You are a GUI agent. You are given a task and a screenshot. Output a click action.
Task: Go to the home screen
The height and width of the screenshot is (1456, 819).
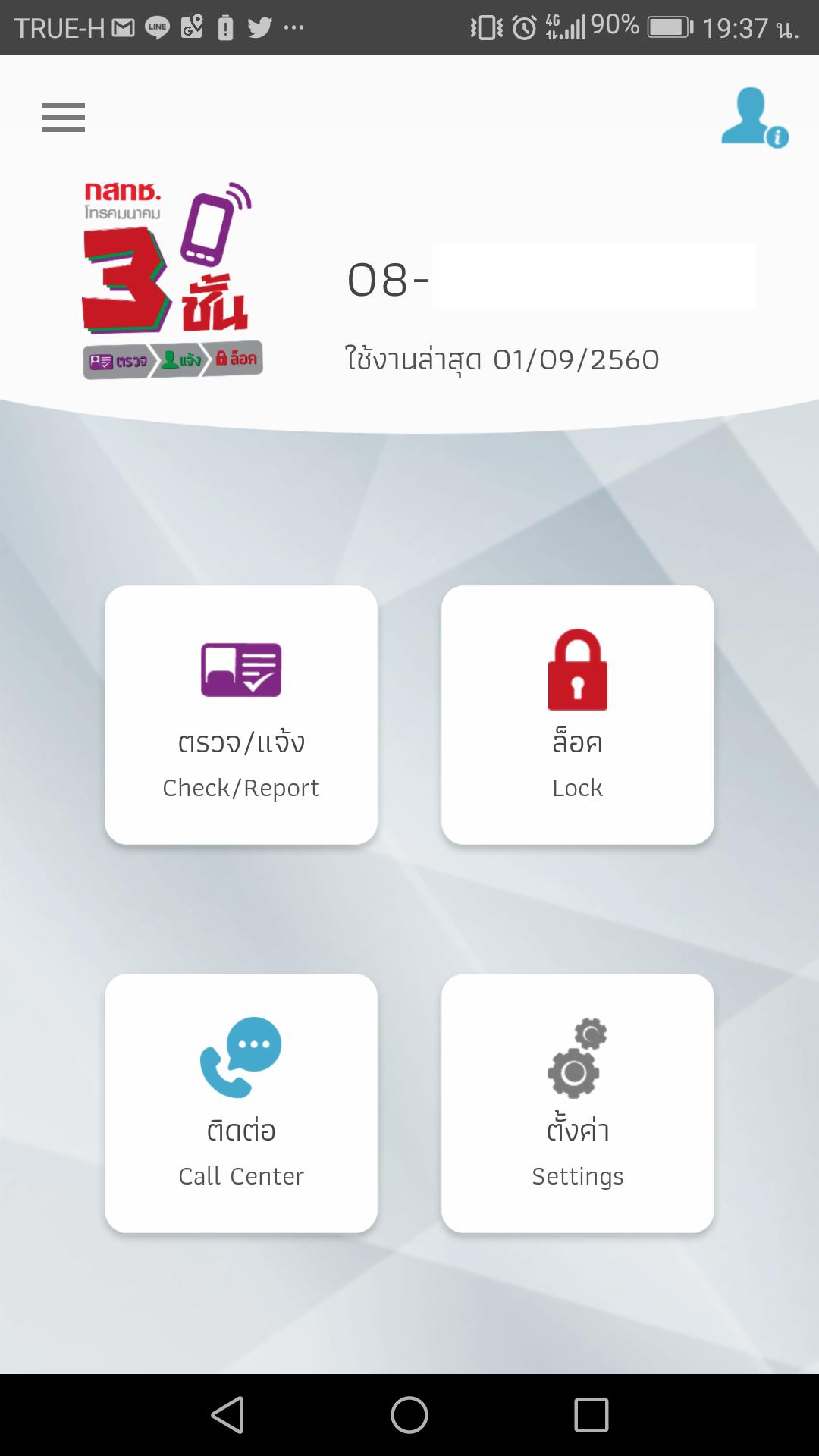click(409, 1415)
